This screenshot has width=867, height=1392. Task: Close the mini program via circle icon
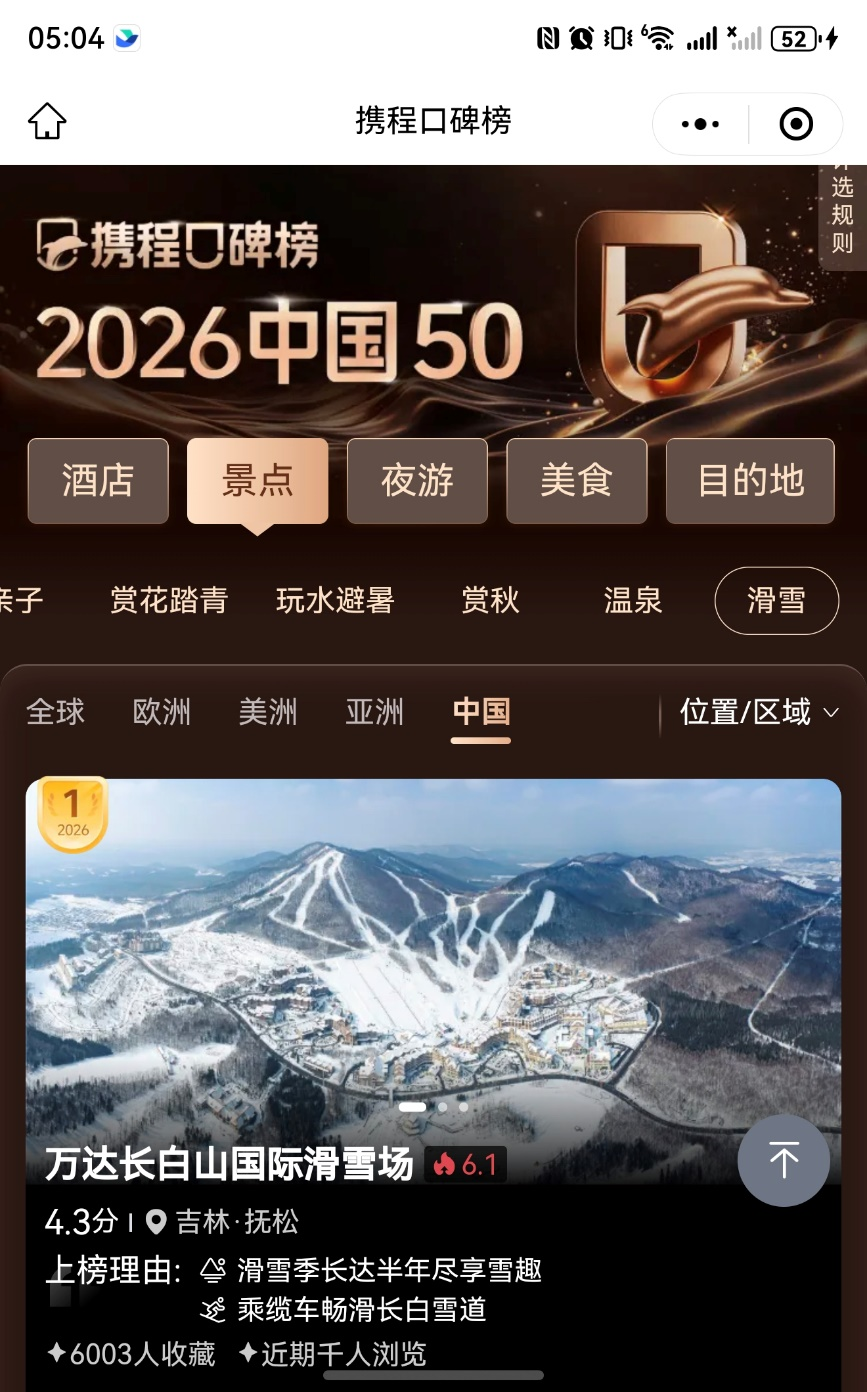point(796,124)
